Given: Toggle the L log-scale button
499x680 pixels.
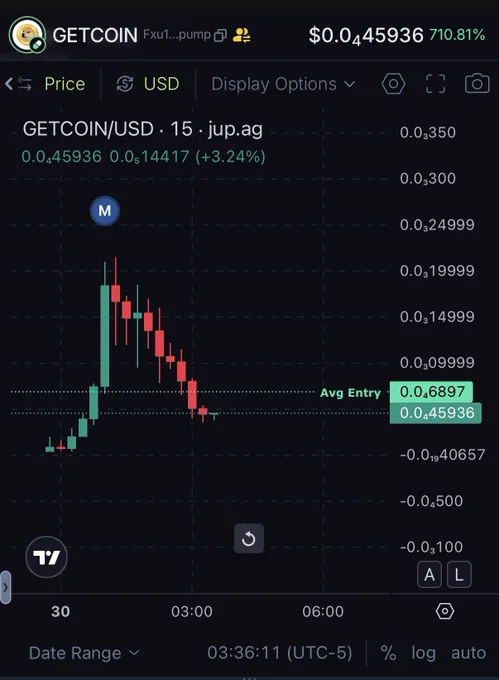Looking at the screenshot, I should 459,575.
